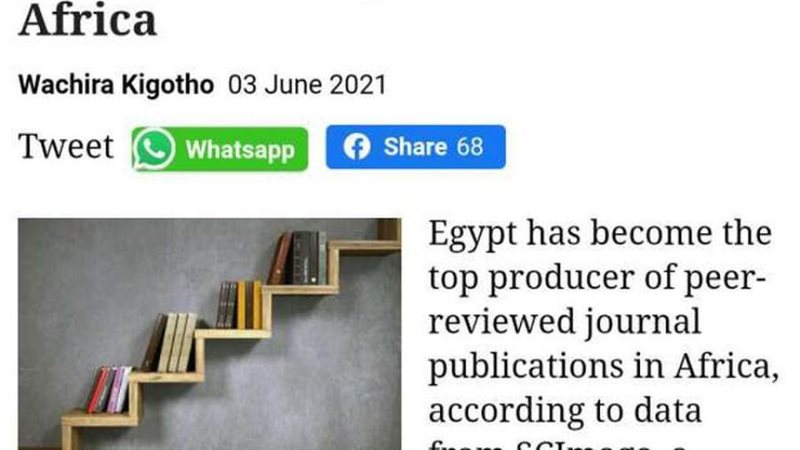Viewport: 800px width, 450px height.
Task: Tap the Facebook Share button
Action: pyautogui.click(x=415, y=147)
